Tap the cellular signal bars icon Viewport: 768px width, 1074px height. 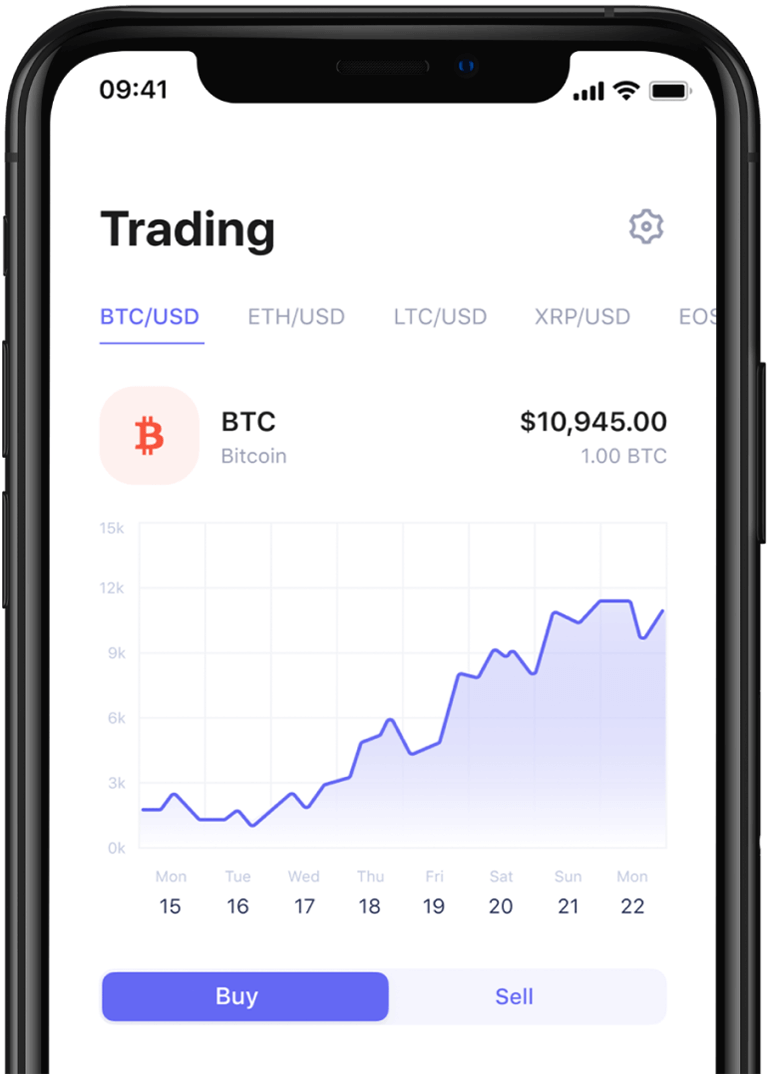(588, 90)
